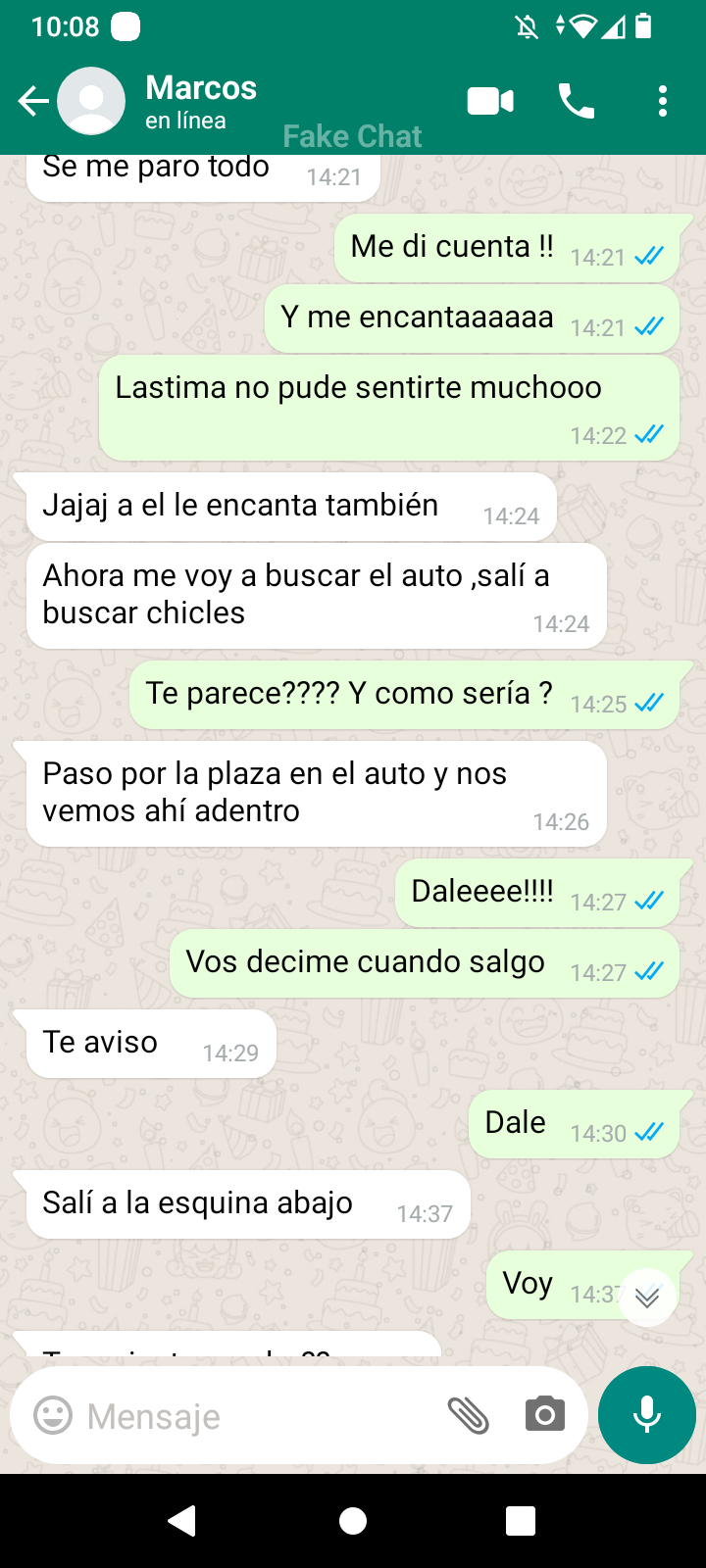This screenshot has width=706, height=1568.
Task: Jump to the latest messages
Action: tap(647, 1298)
